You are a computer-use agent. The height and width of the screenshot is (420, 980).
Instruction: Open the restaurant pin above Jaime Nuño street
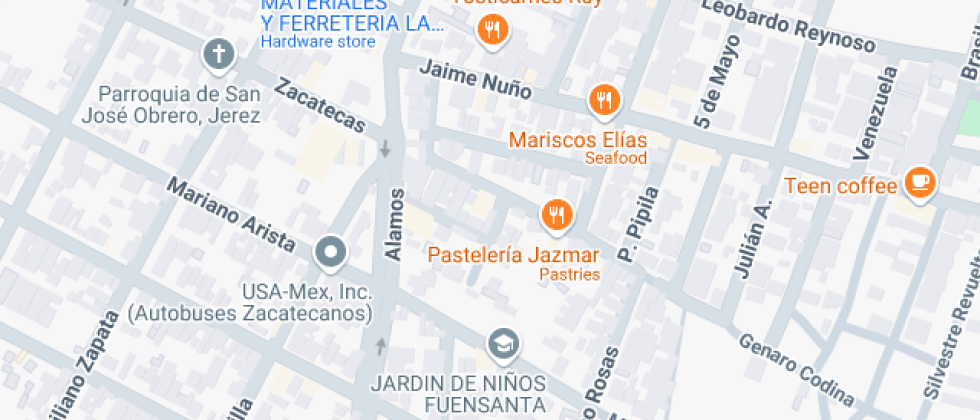pyautogui.click(x=491, y=30)
